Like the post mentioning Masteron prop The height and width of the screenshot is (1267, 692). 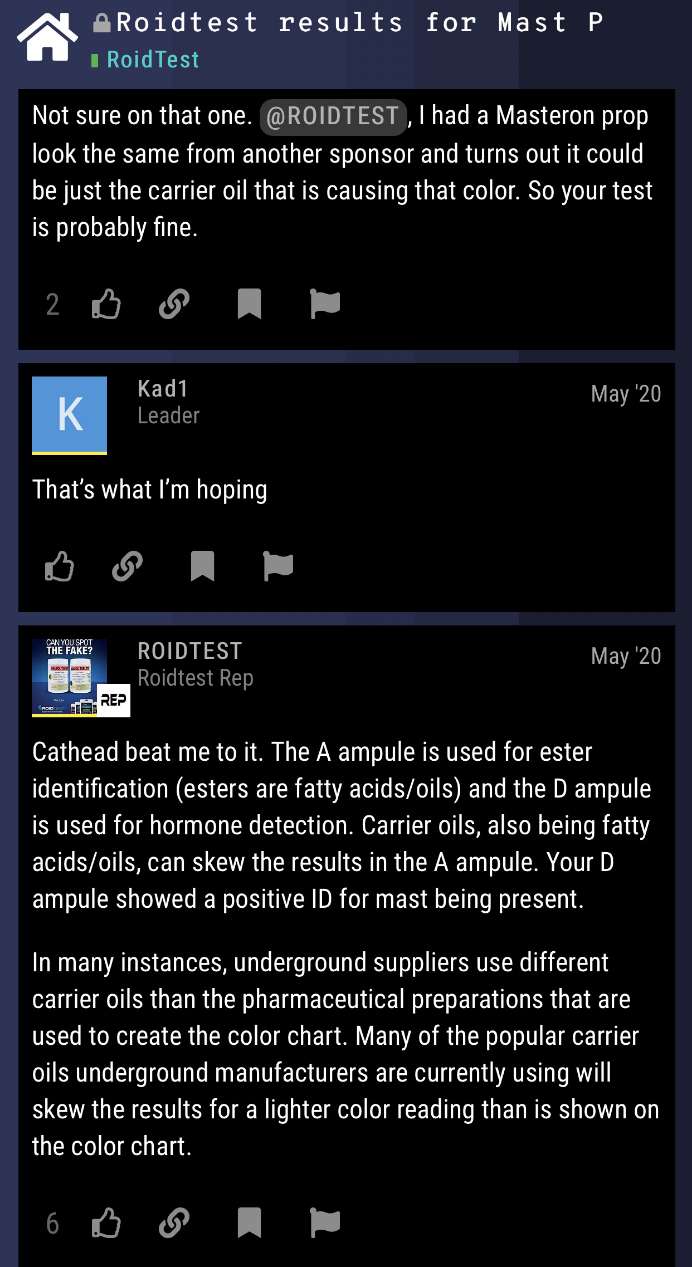(x=106, y=304)
